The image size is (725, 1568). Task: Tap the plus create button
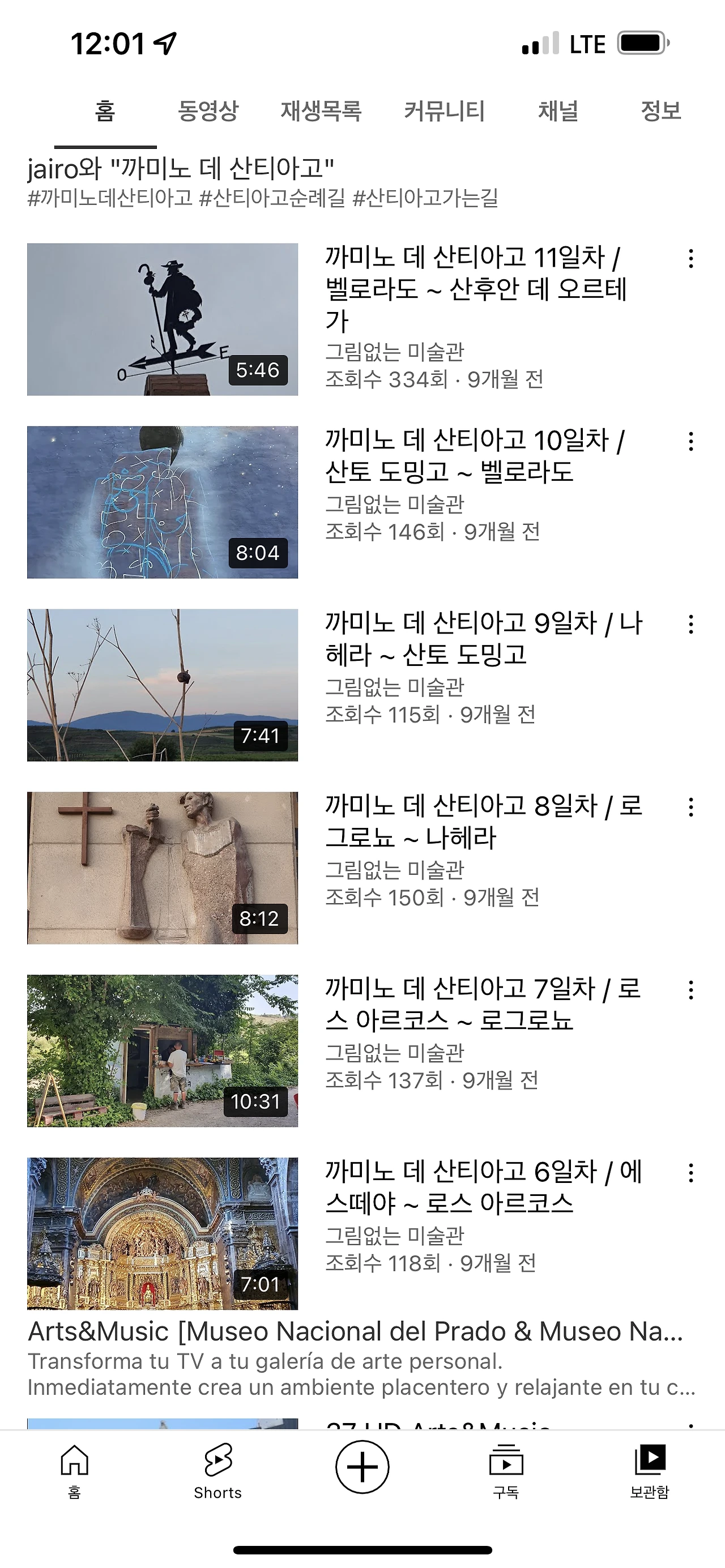362,1467
